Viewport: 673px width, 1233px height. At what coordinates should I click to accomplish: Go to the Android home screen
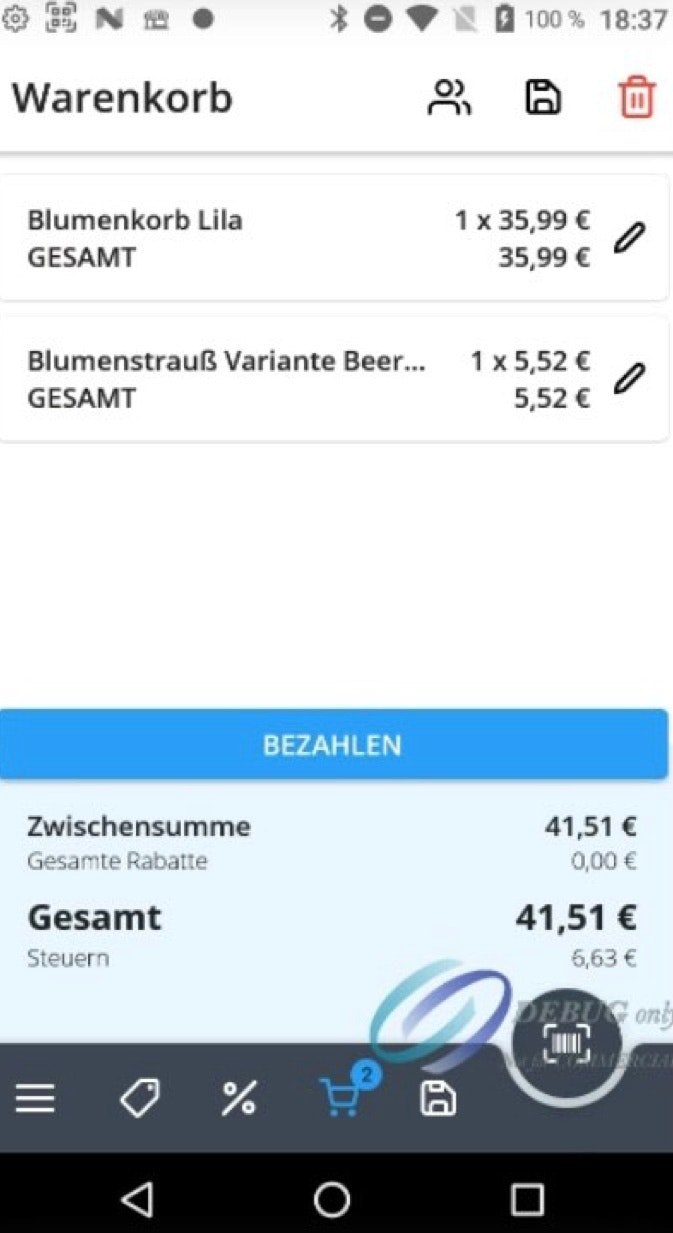click(x=332, y=1198)
